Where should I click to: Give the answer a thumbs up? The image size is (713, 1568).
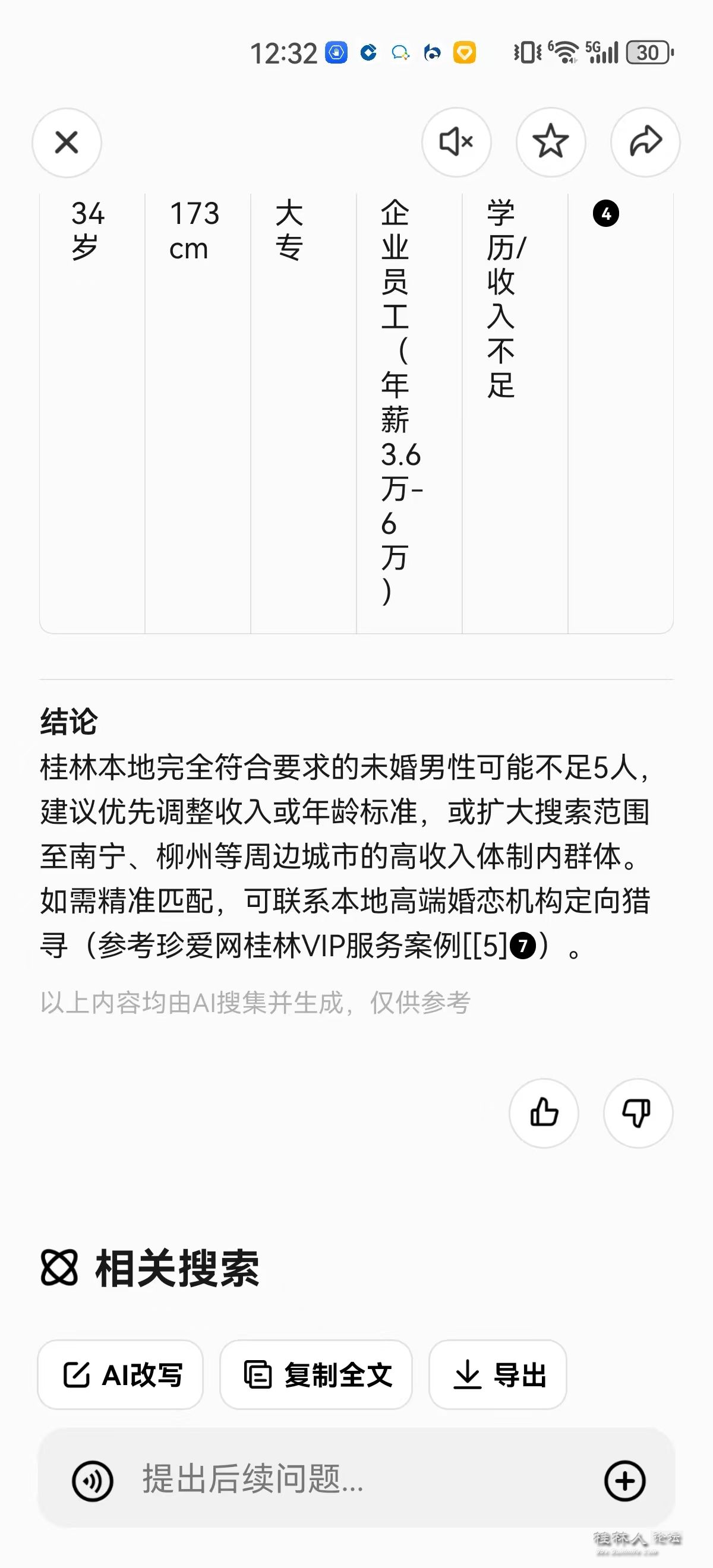point(544,1112)
